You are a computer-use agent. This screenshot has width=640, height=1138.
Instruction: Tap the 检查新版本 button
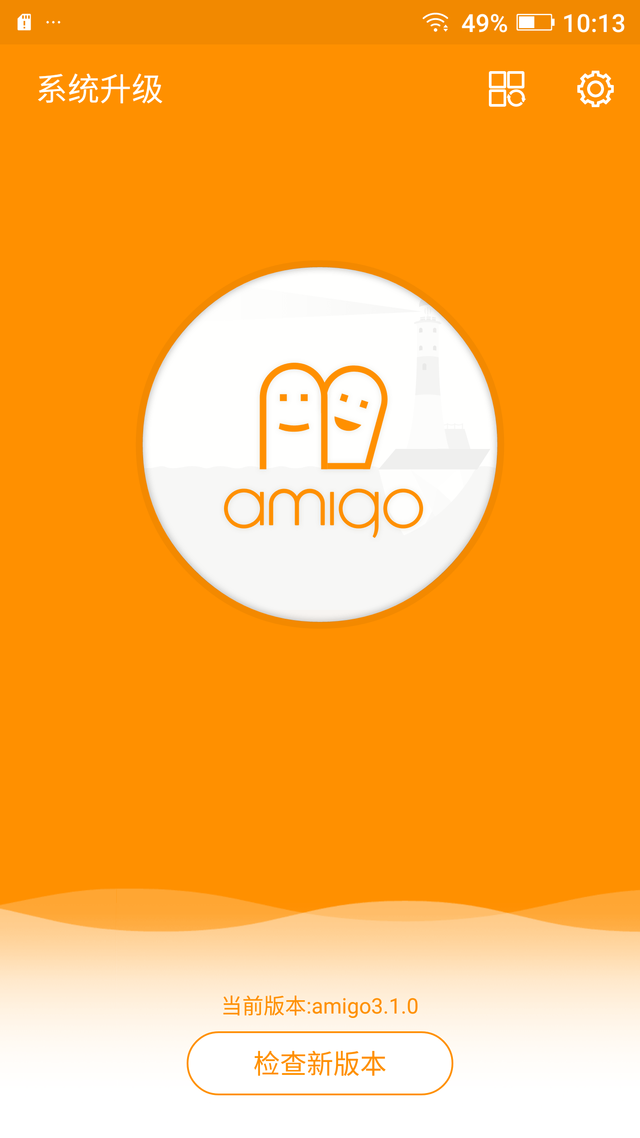click(x=320, y=1063)
